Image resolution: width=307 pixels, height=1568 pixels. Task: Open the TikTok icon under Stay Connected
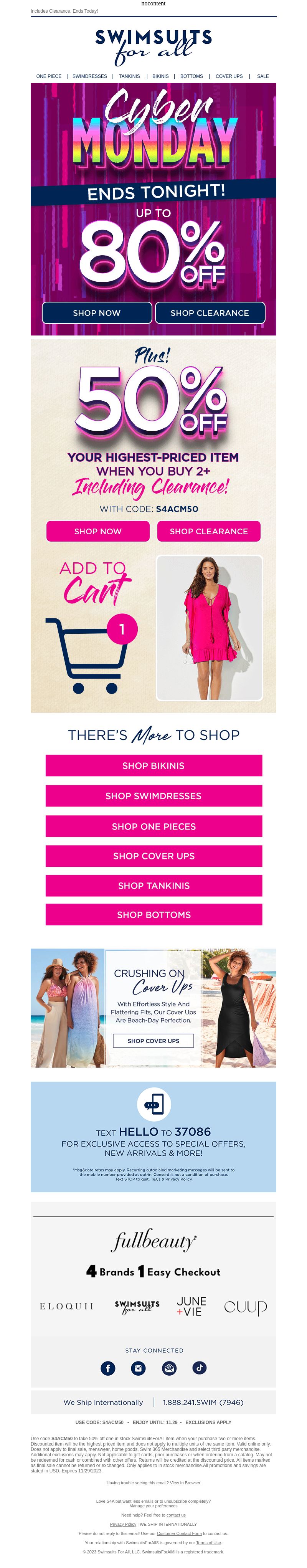pyautogui.click(x=199, y=1368)
